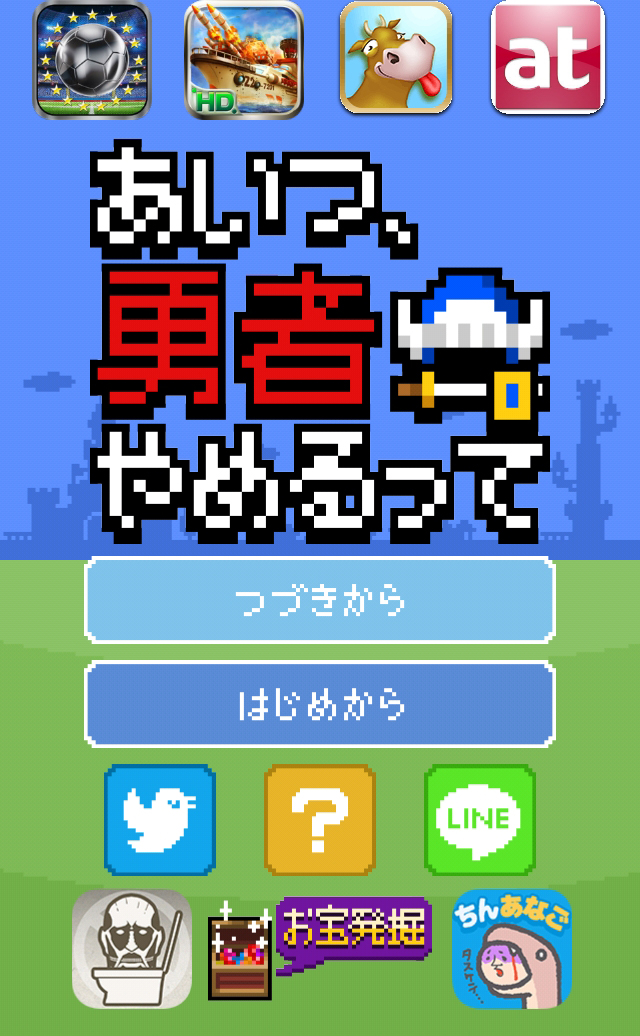Continue game with つづきから
Viewport: 640px width, 1036px height.
point(320,600)
